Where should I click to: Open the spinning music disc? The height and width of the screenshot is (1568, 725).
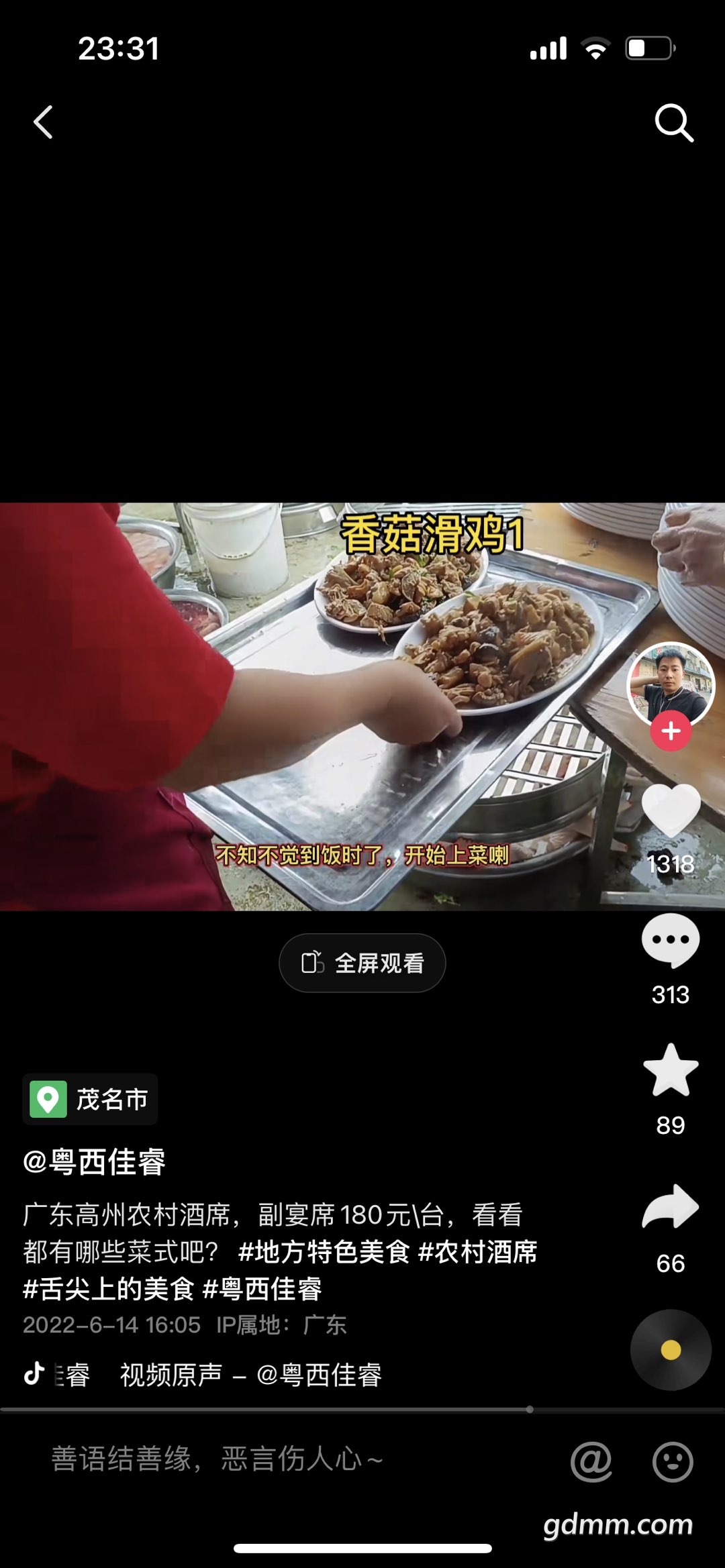tap(671, 1349)
